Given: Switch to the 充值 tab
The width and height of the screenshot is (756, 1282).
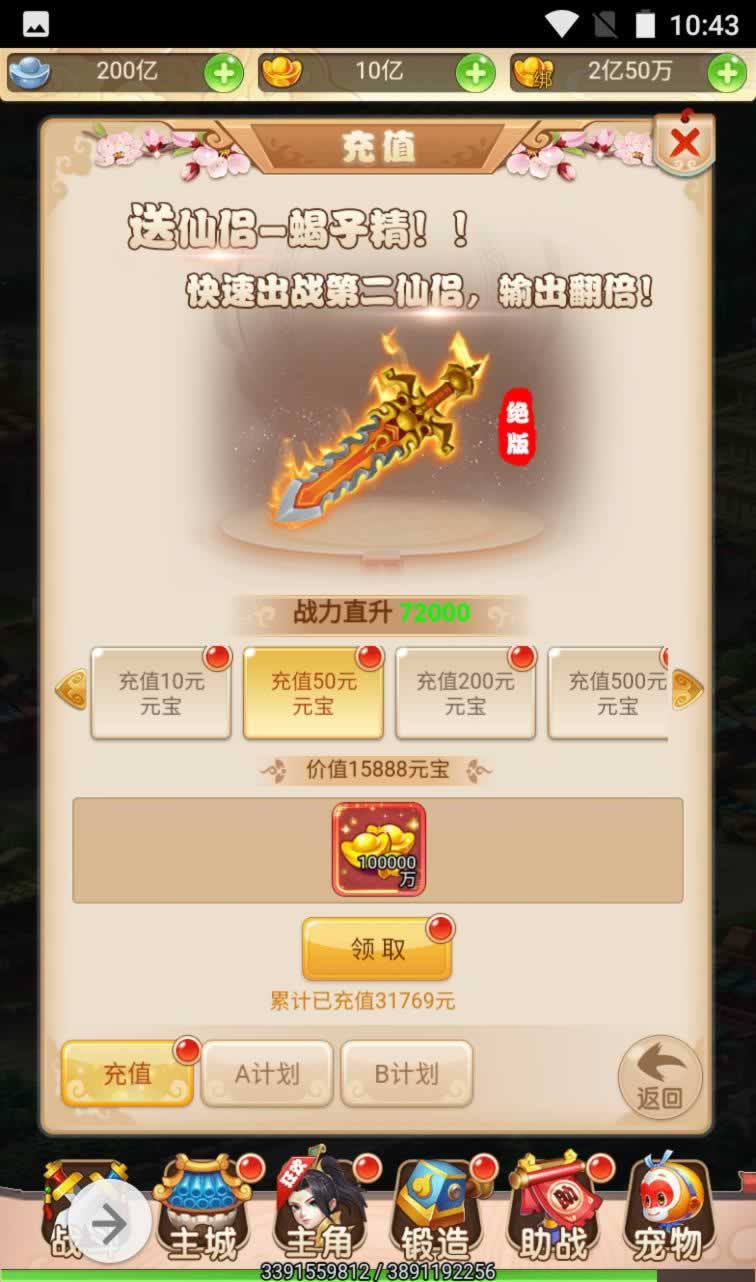Looking at the screenshot, I should (127, 1074).
